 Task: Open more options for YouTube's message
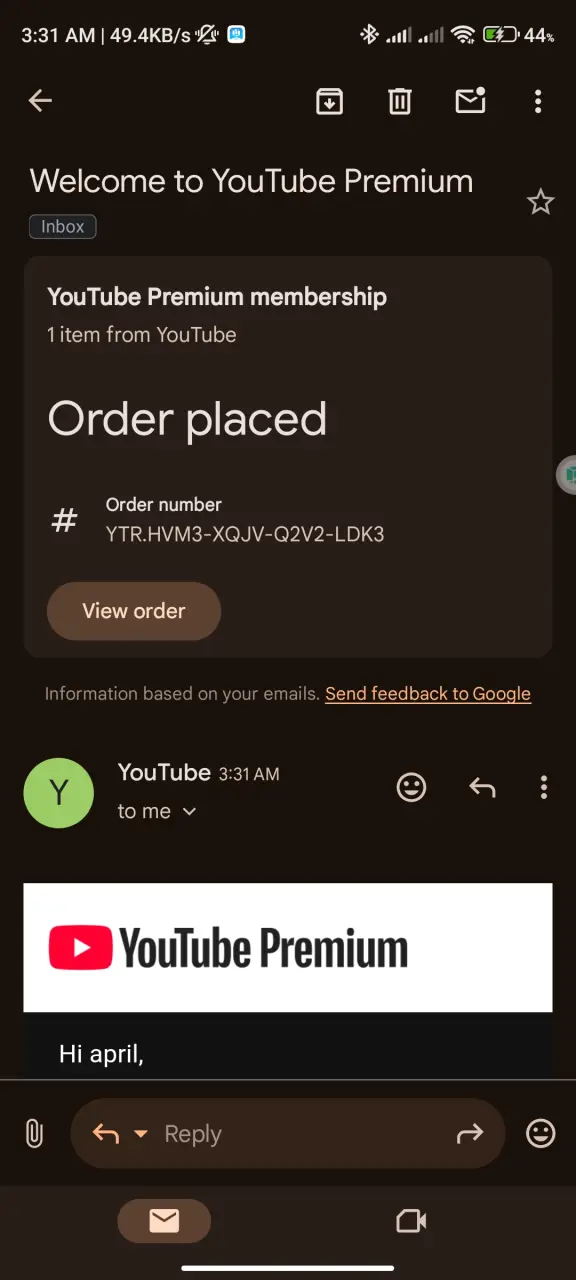(543, 788)
